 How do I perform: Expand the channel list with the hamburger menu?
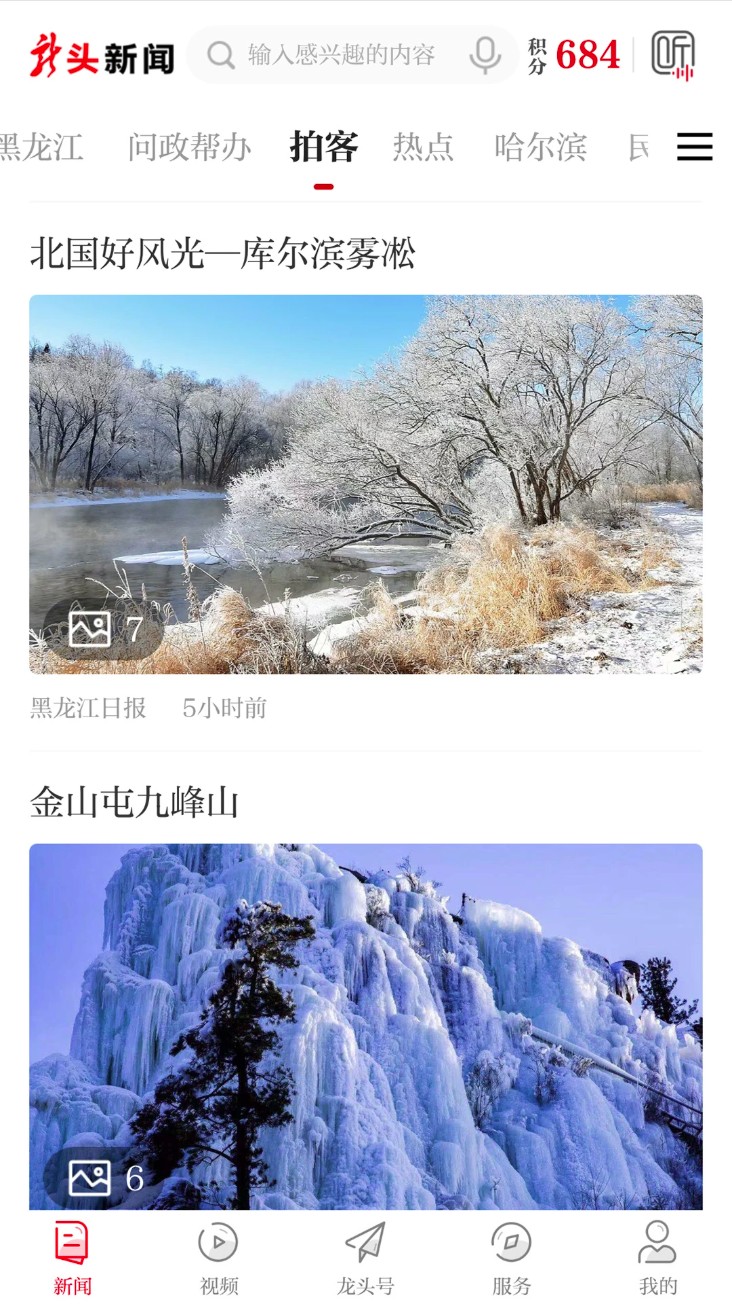click(694, 147)
